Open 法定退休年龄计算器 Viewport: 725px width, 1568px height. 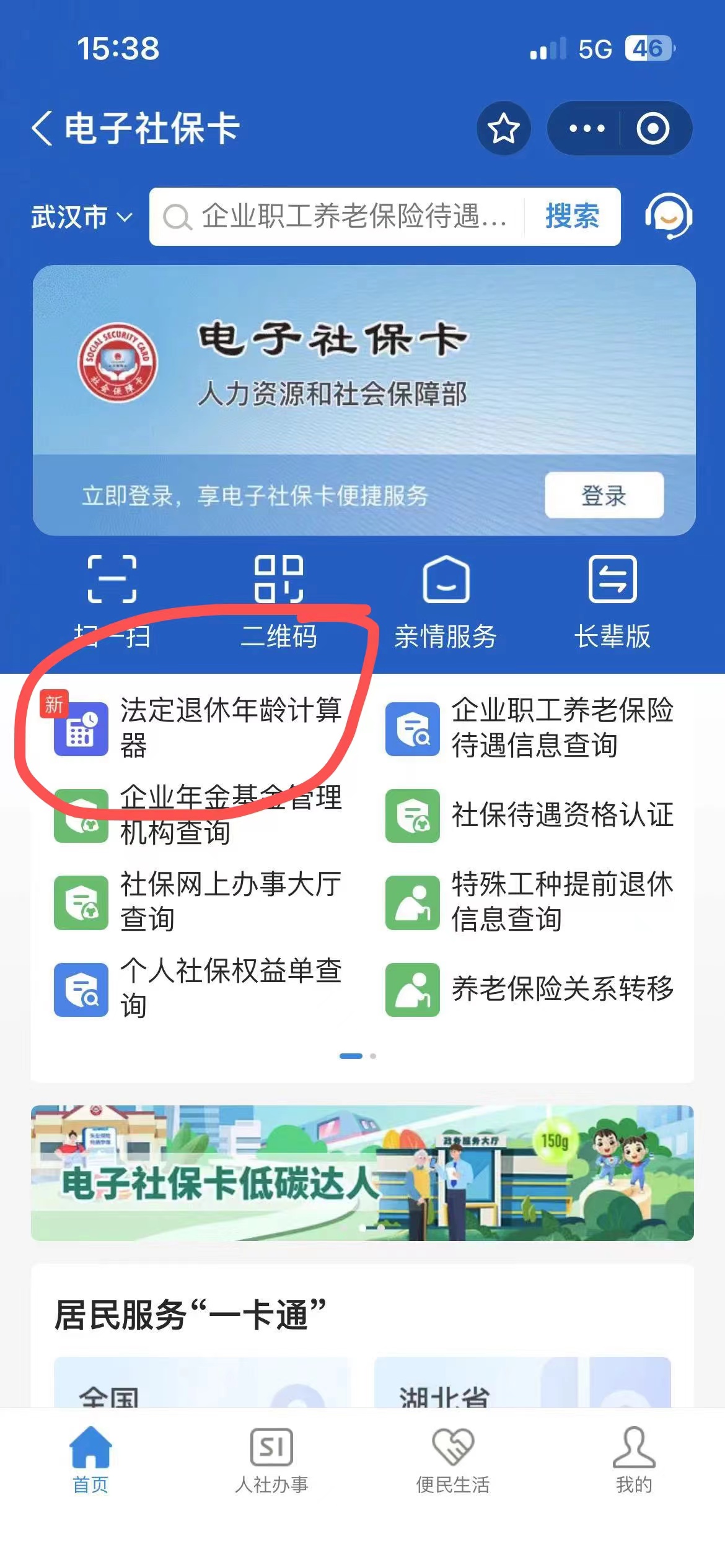(x=198, y=728)
